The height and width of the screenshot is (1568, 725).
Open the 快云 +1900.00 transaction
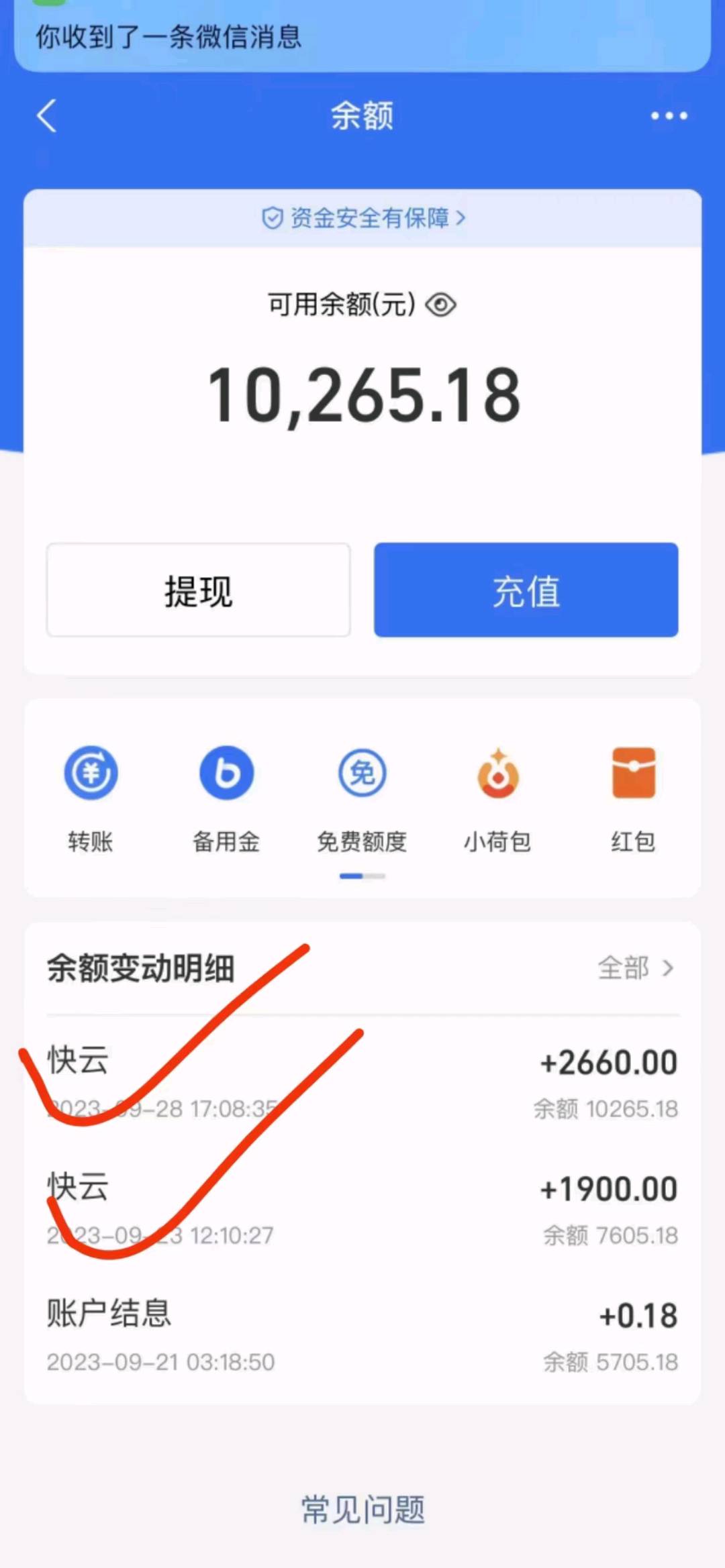click(362, 1209)
